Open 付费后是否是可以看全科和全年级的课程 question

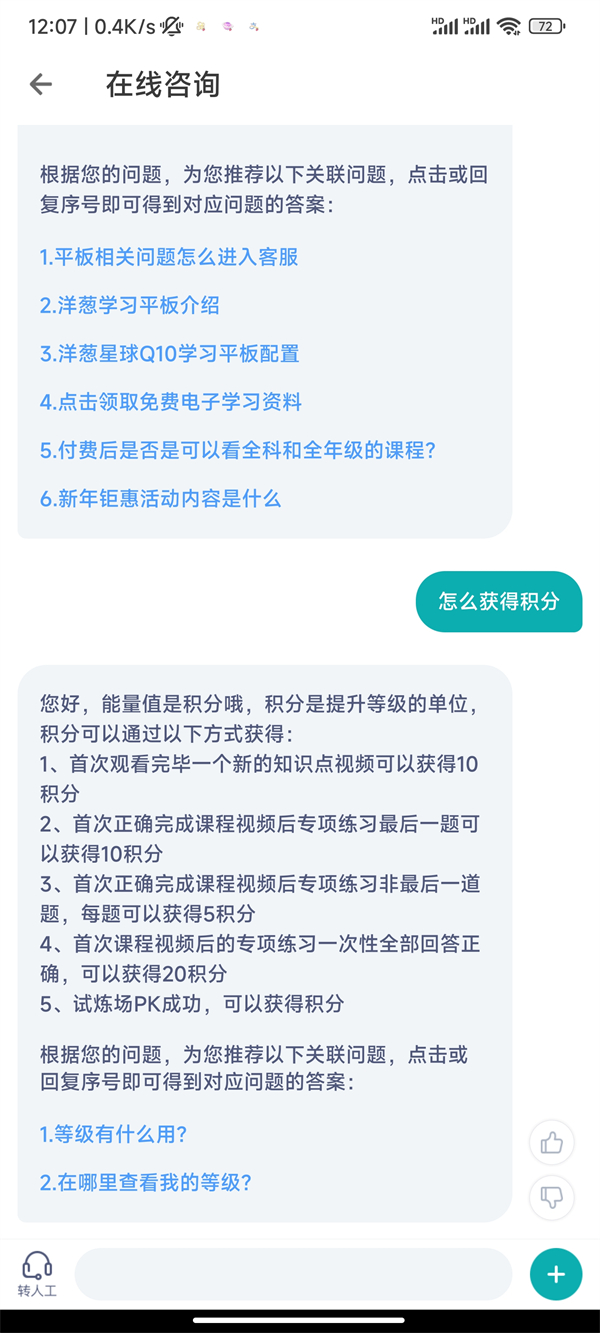point(238,450)
